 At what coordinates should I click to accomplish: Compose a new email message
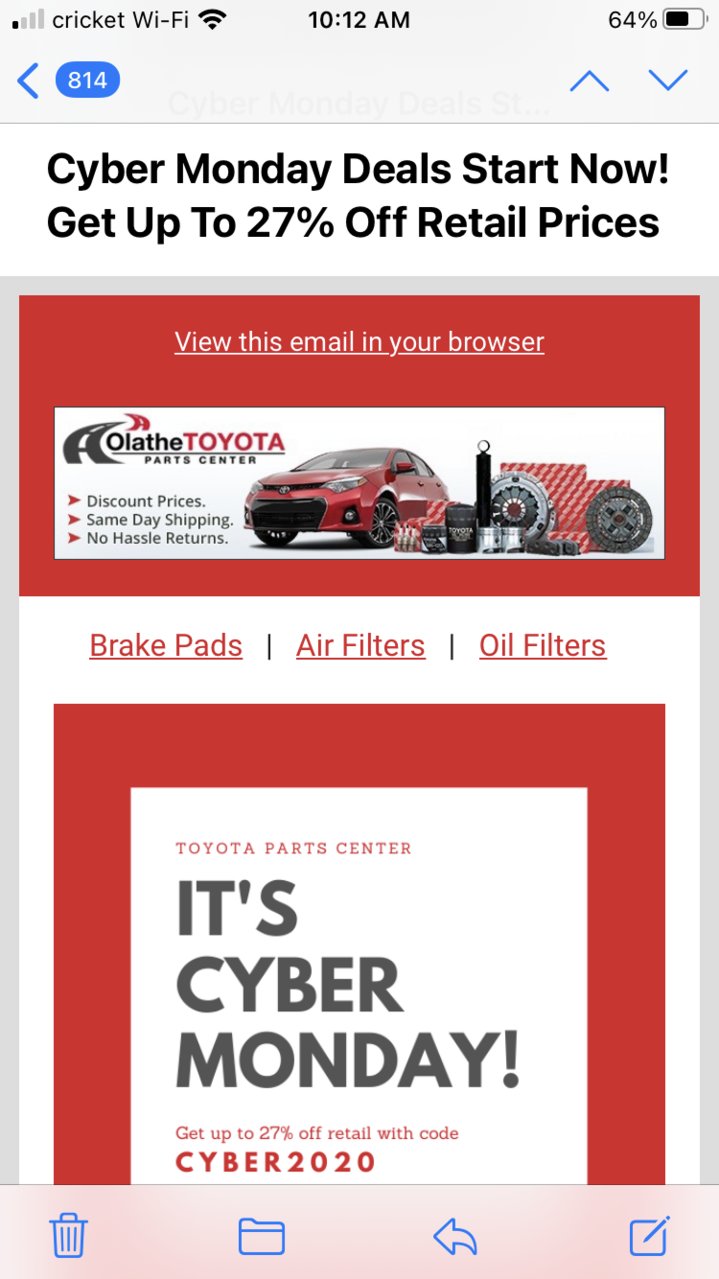click(x=650, y=1236)
